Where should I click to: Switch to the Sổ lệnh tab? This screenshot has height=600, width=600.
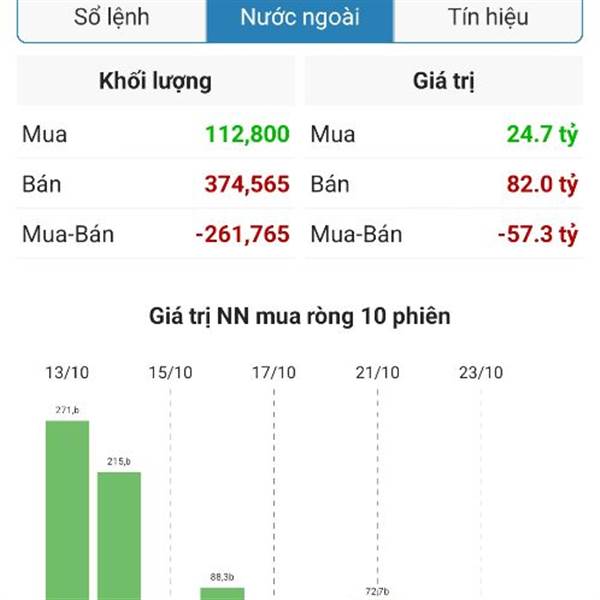pos(112,18)
